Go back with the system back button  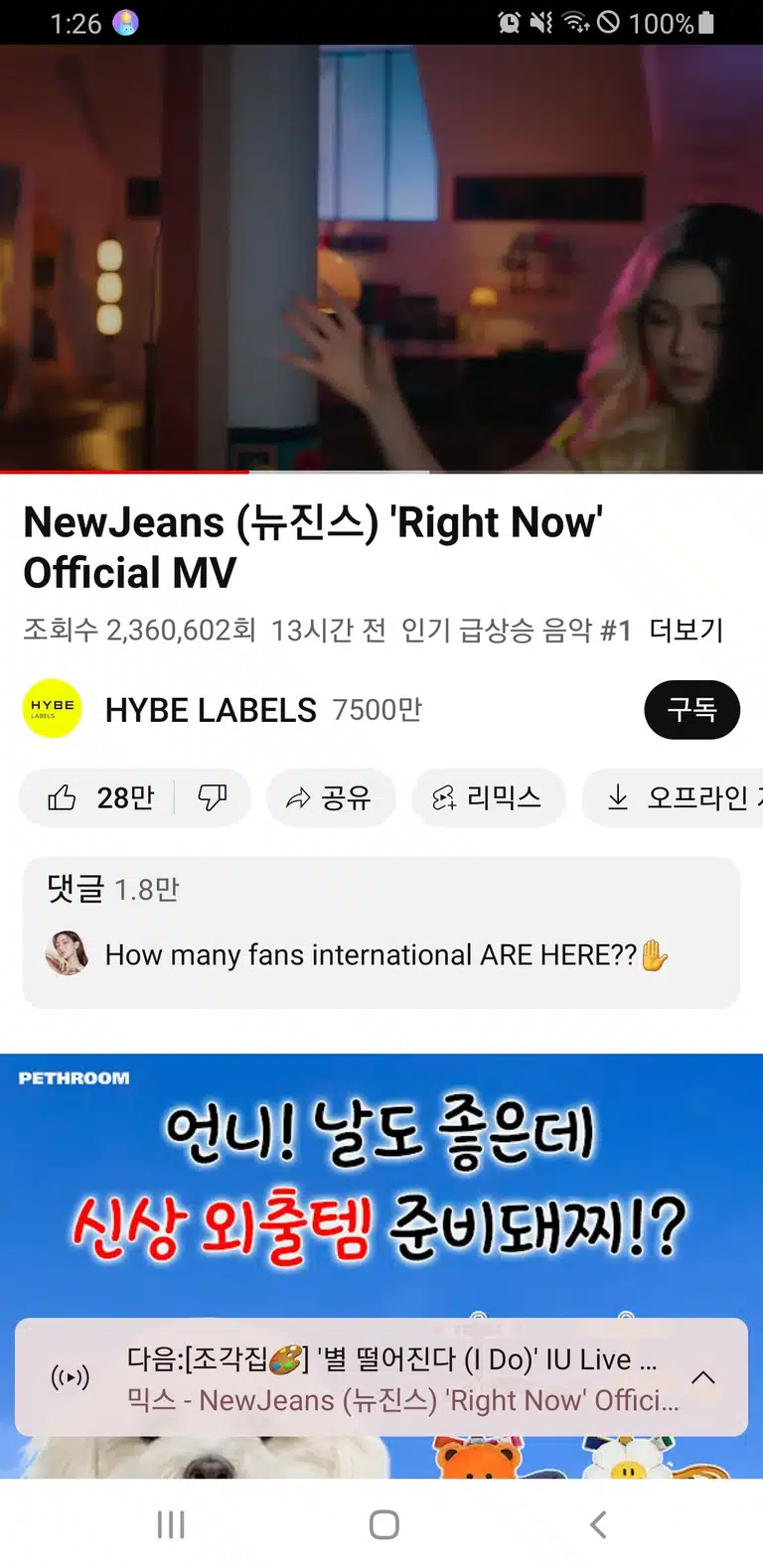[597, 1524]
